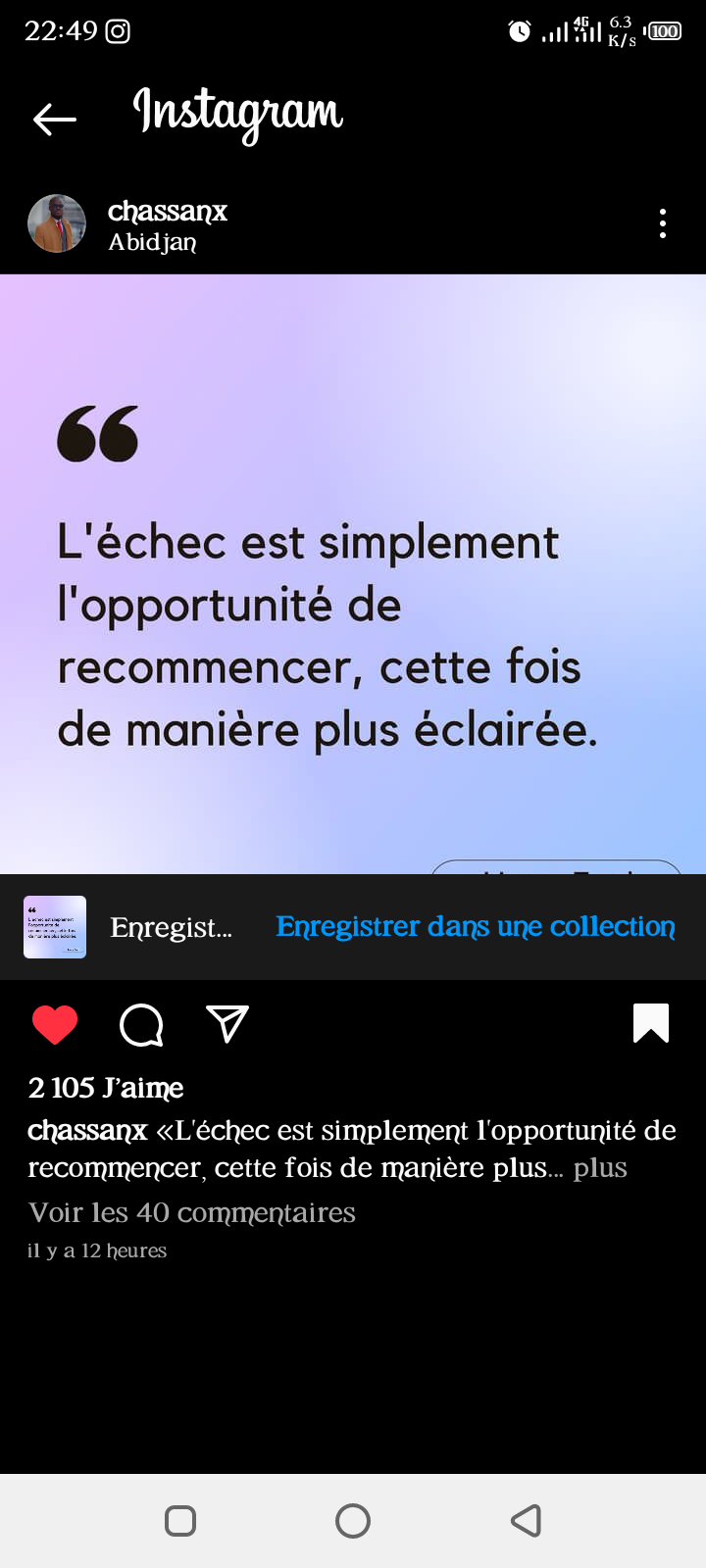Open chassanx's profile picture
This screenshot has height=1568, width=706.
coord(57,223)
